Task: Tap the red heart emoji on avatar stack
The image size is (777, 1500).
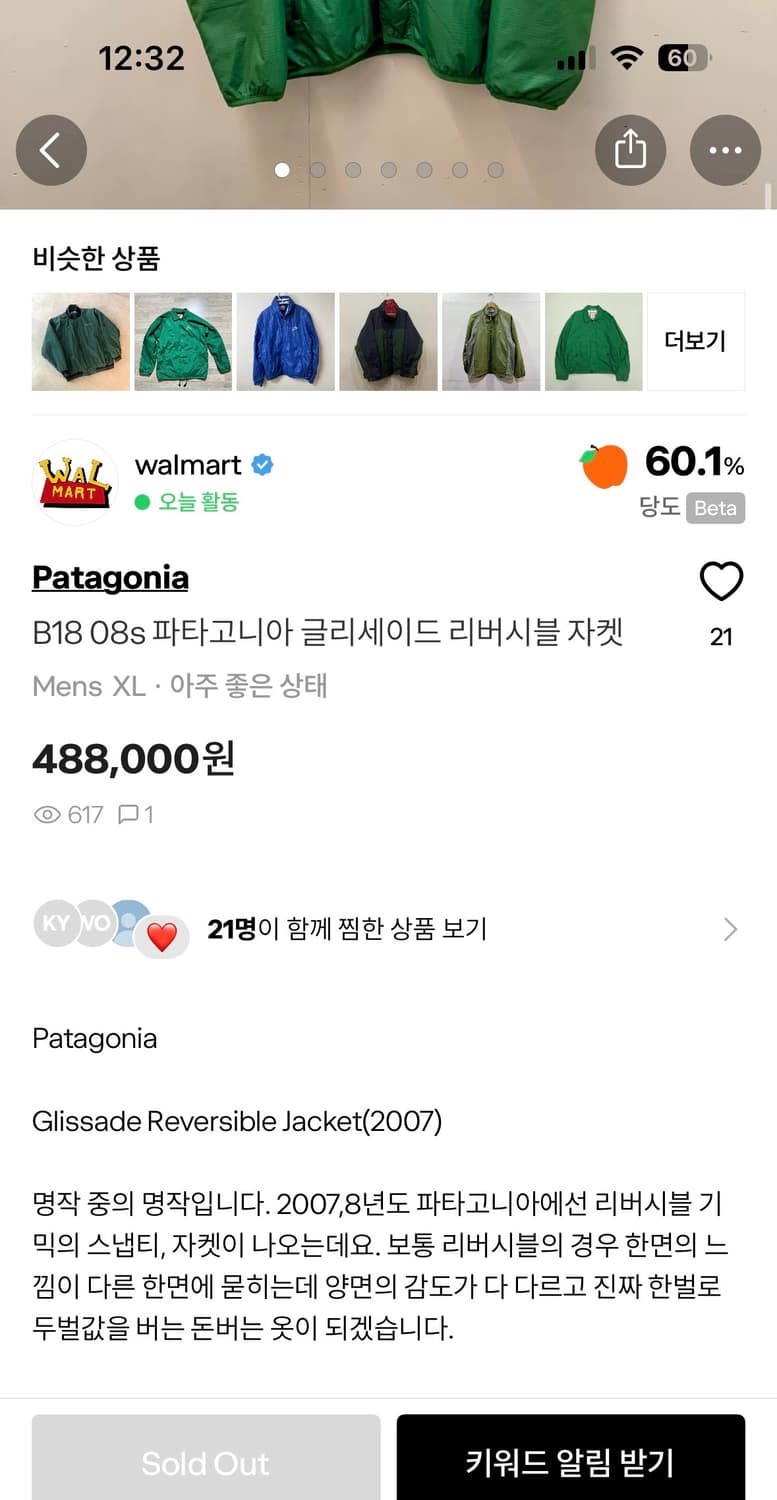Action: coord(162,937)
